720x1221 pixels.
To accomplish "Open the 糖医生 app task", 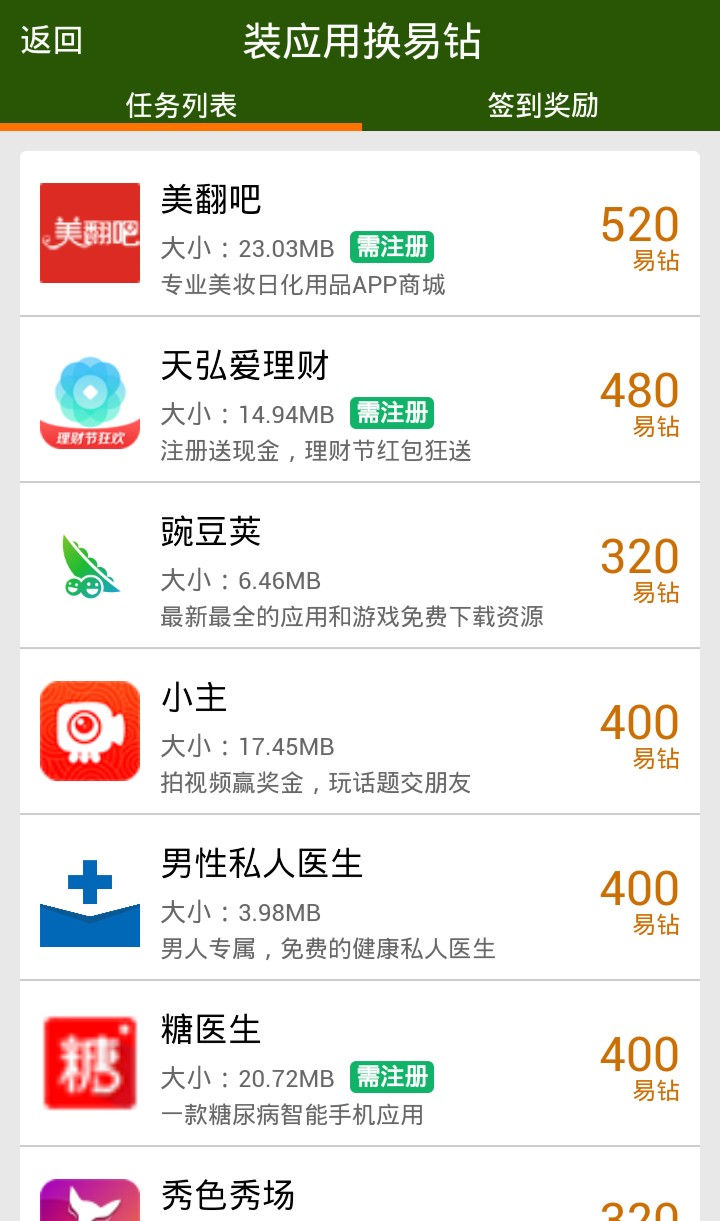I will [360, 1064].
